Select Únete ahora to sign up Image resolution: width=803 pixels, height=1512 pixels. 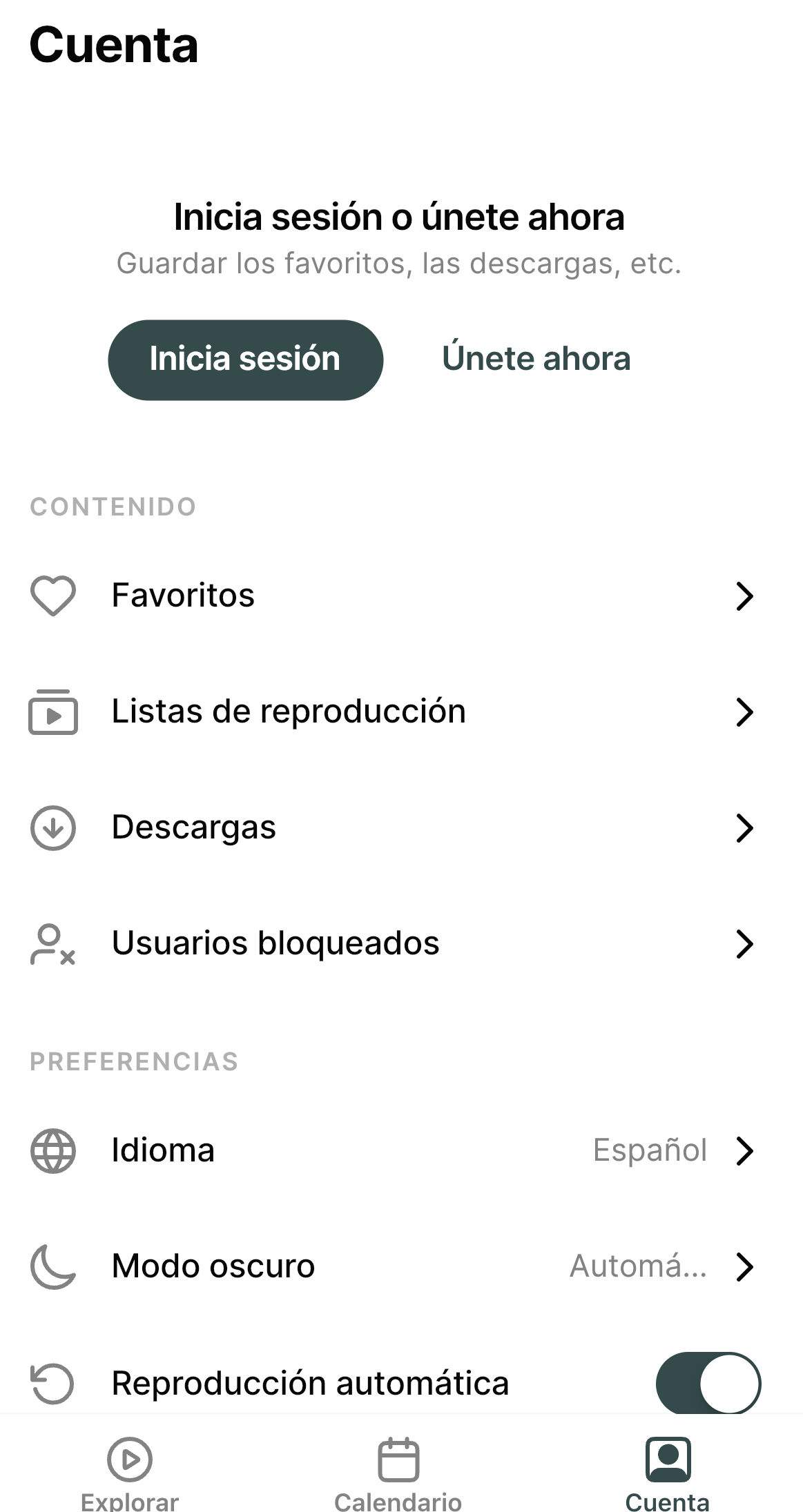pos(536,360)
